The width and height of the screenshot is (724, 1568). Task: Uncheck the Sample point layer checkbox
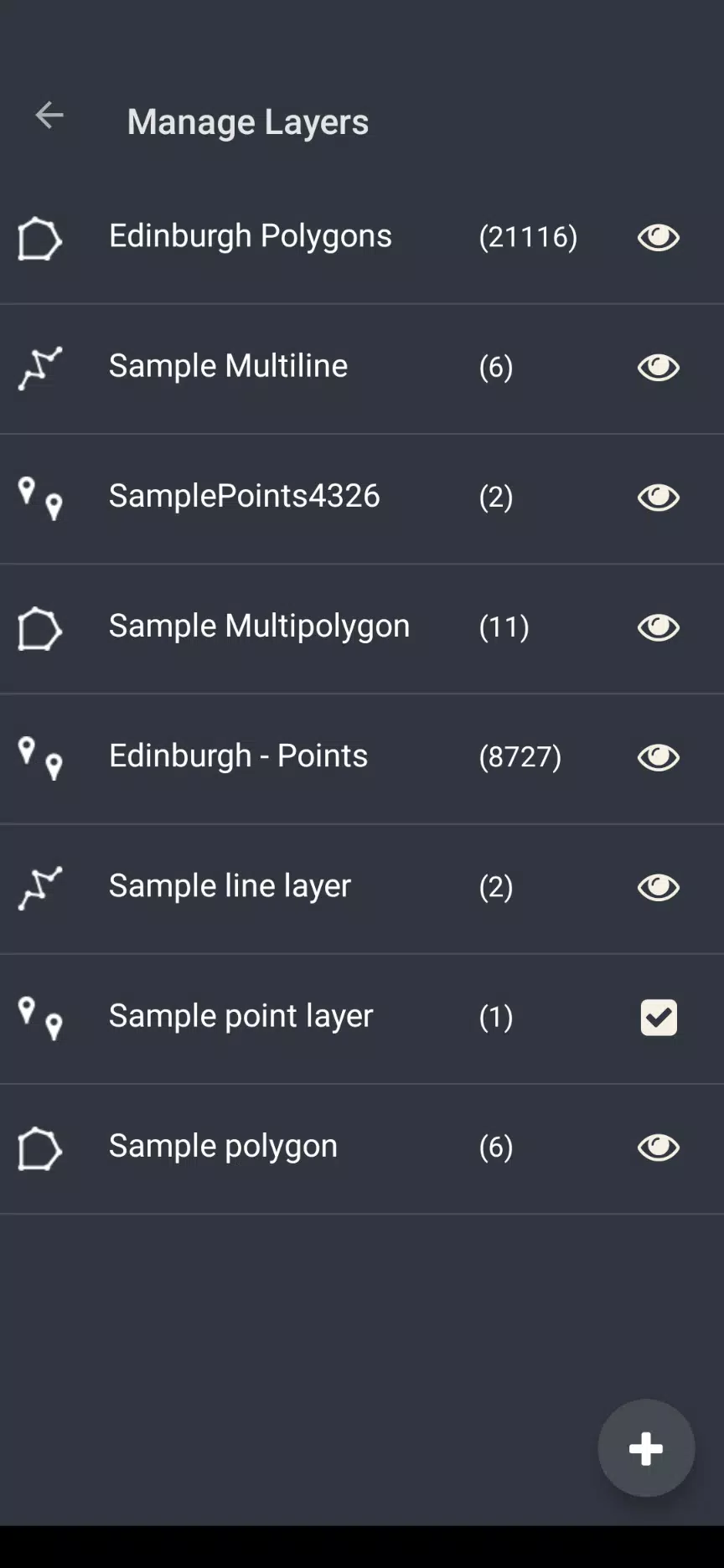[x=659, y=1018]
